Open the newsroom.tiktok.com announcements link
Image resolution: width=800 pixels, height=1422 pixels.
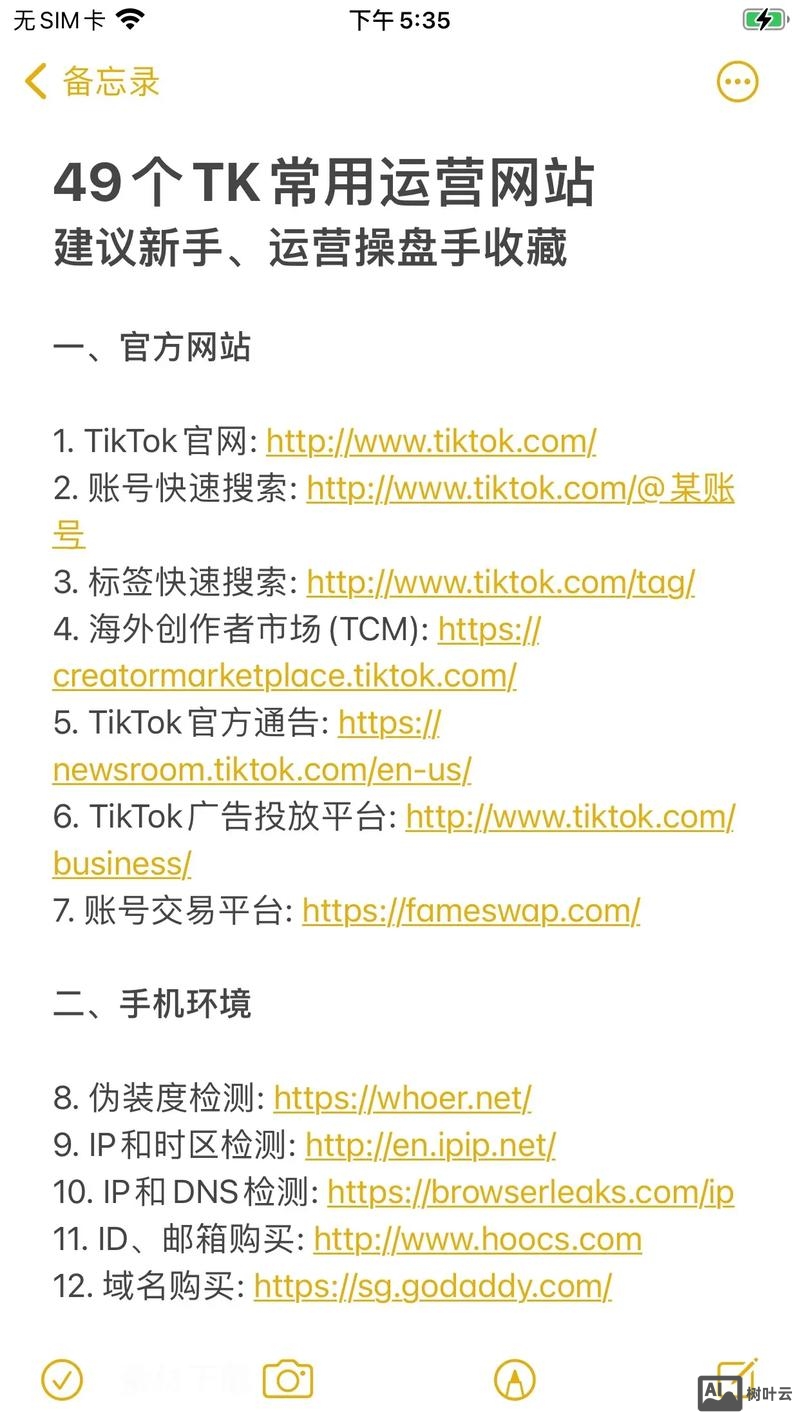262,770
